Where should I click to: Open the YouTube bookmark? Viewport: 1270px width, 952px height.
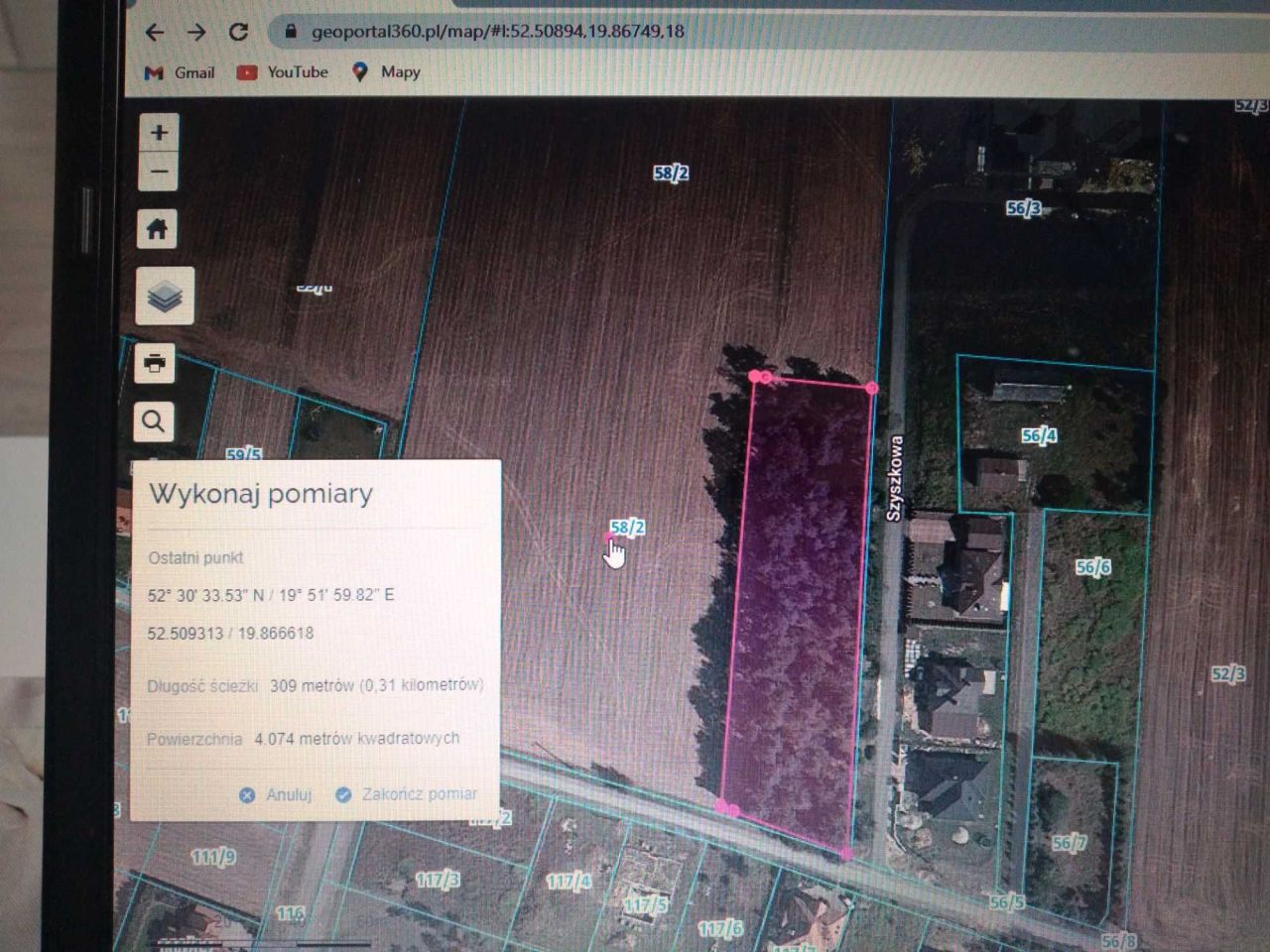pos(283,72)
